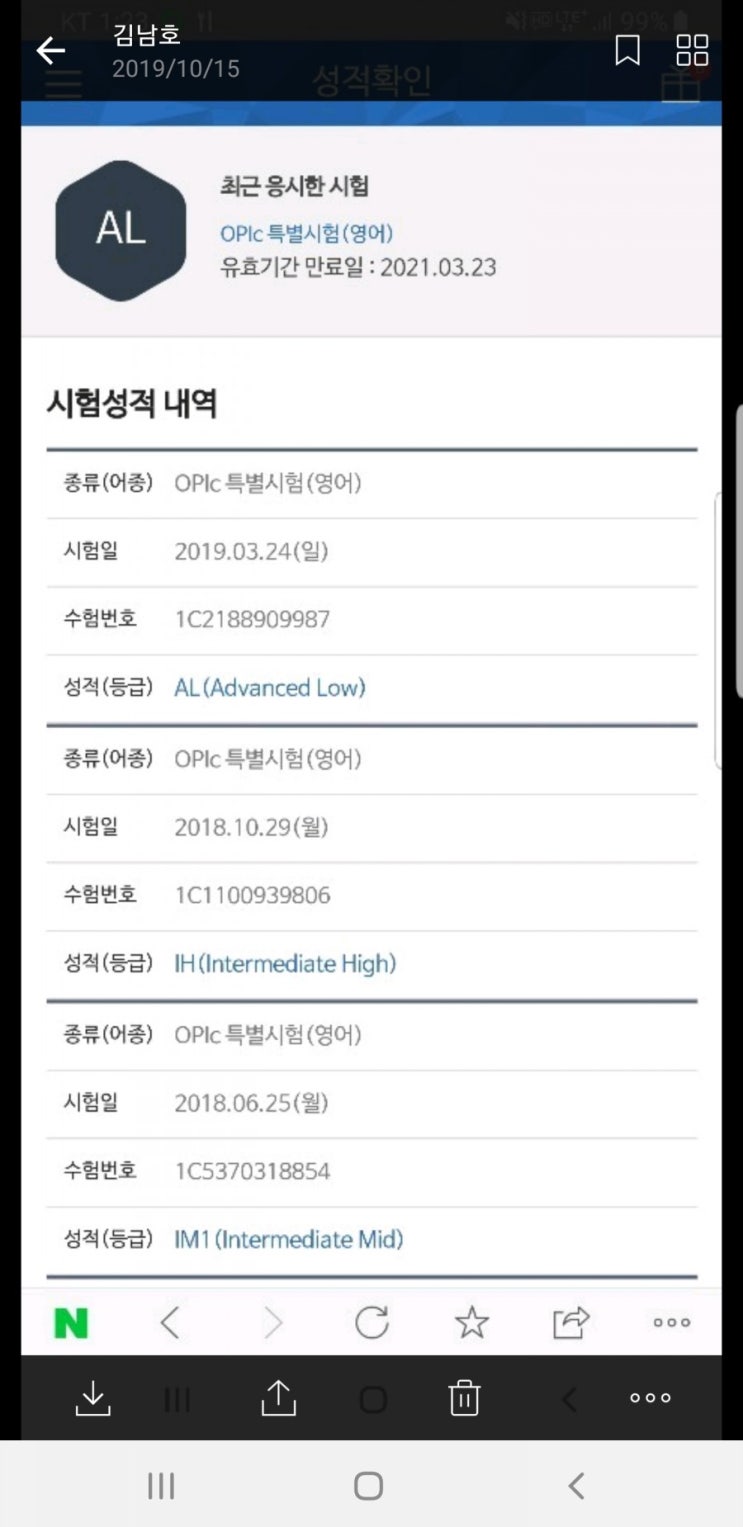Tap the back arrow next to 김남호
743x1527 pixels.
[x=49, y=50]
